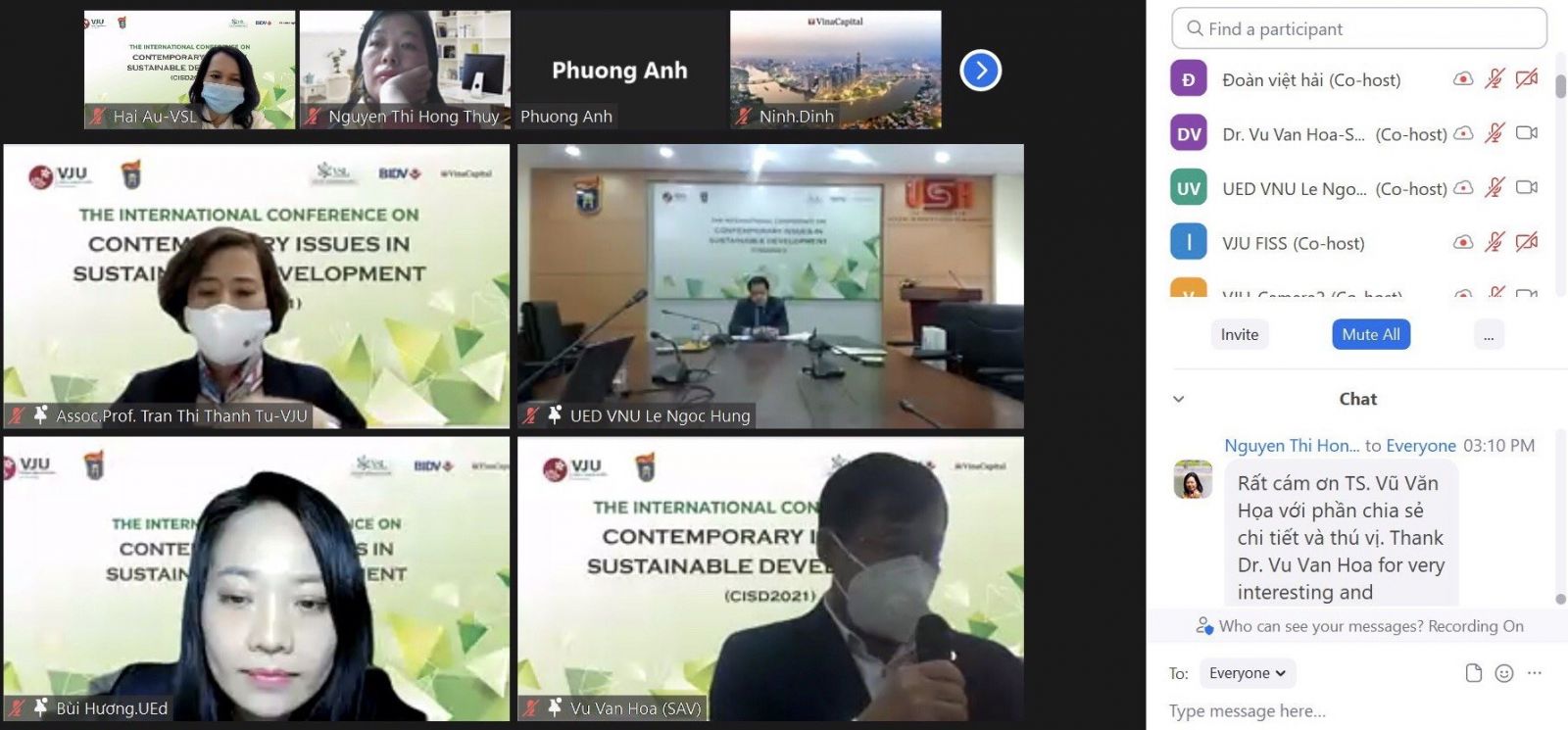This screenshot has height=730, width=1568.
Task: Select Ninh.Dinh video tile
Action: coord(835,71)
